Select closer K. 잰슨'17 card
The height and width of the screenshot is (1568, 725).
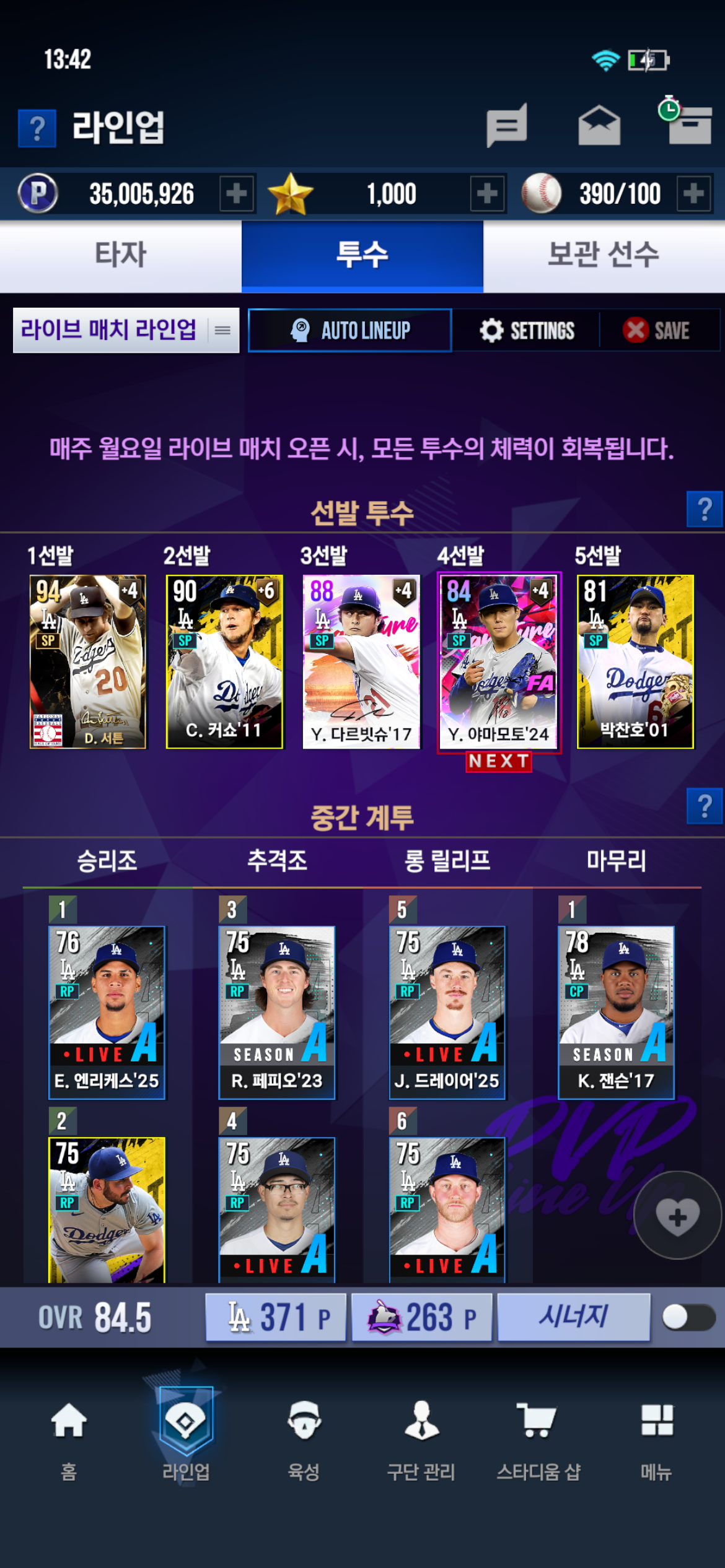[x=616, y=1012]
